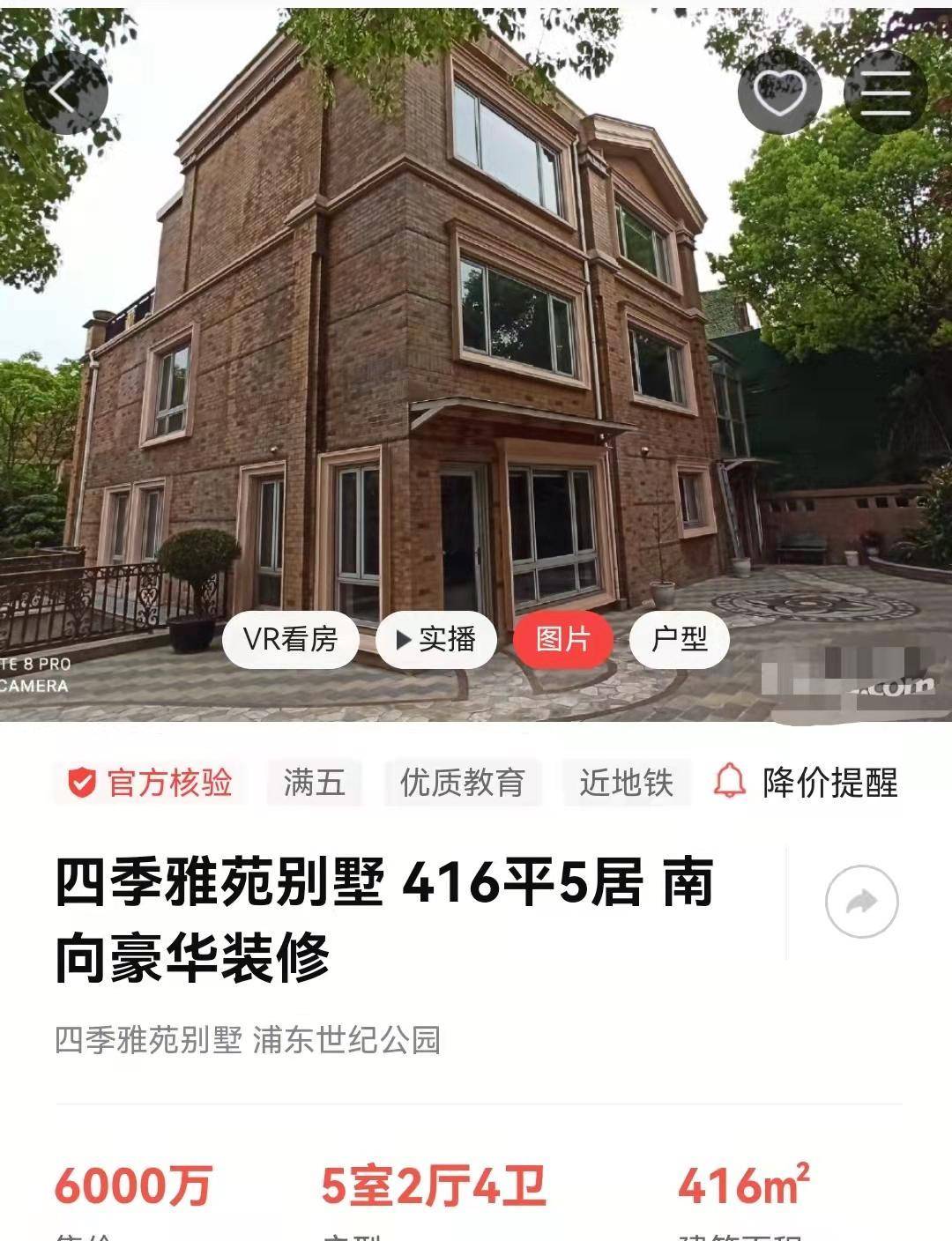Image resolution: width=952 pixels, height=1241 pixels.
Task: Open 四季雅苑别墅 浦东世纪公园 community link
Action: (x=247, y=1040)
